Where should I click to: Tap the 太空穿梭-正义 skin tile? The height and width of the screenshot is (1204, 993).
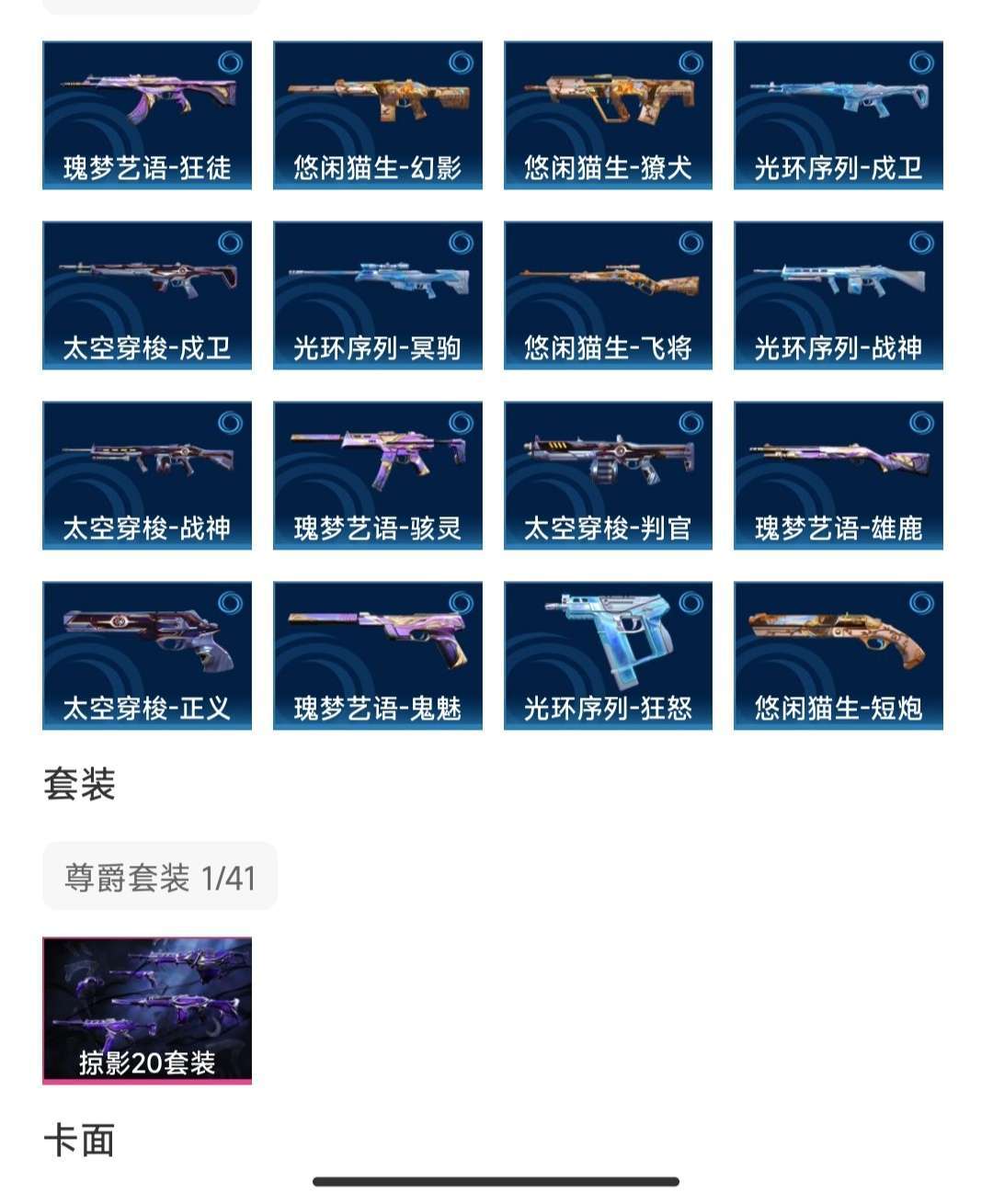coord(147,655)
